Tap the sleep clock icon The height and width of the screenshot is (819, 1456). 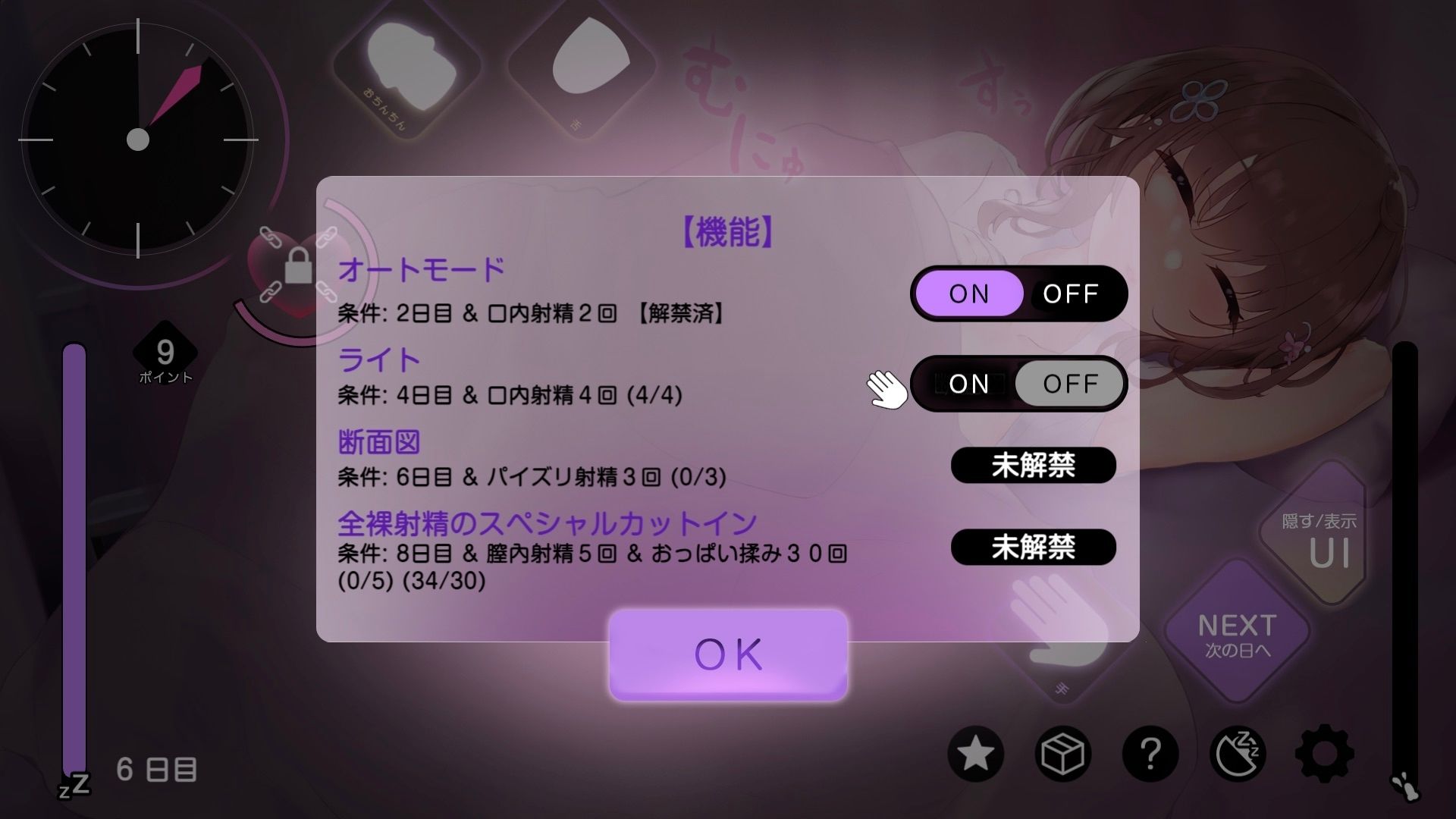coord(1238,754)
